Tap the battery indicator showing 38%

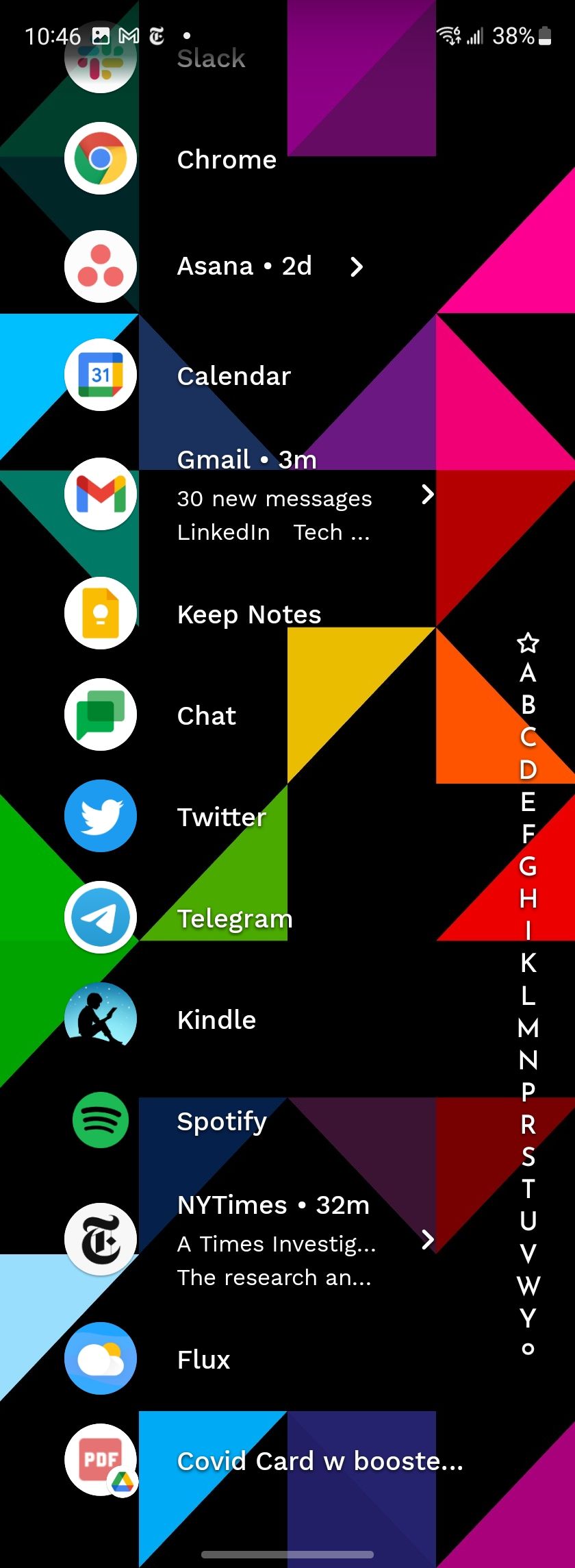544,36
